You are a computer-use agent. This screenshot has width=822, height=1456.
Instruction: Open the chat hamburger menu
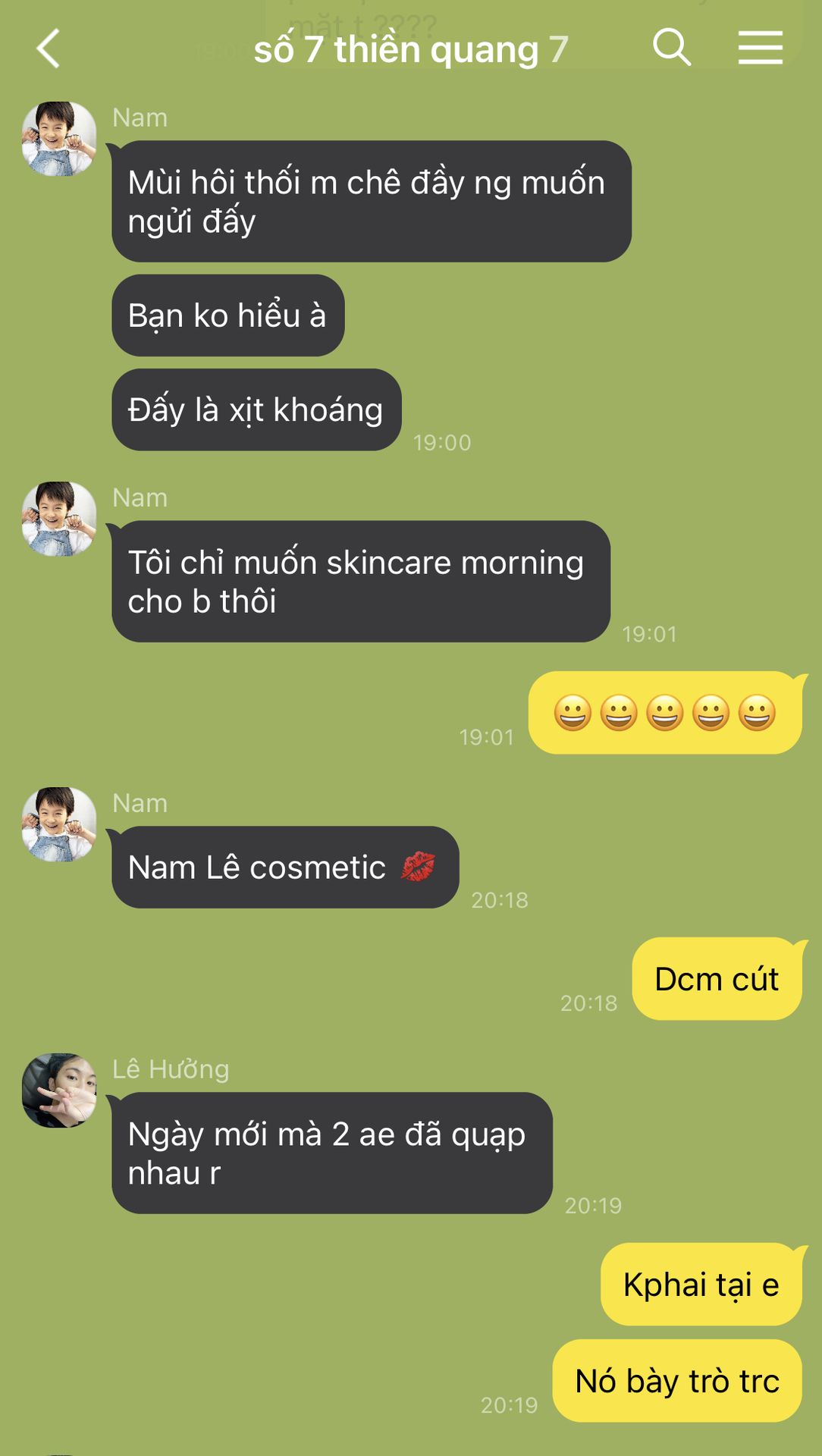(760, 48)
